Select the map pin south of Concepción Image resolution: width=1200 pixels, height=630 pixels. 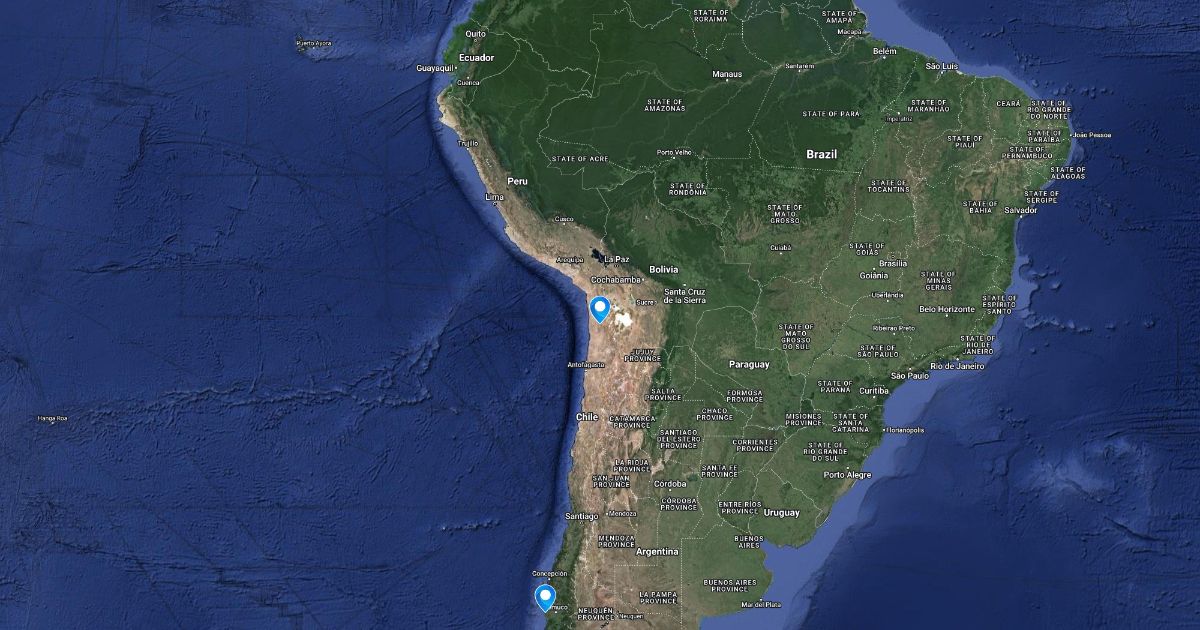point(545,597)
